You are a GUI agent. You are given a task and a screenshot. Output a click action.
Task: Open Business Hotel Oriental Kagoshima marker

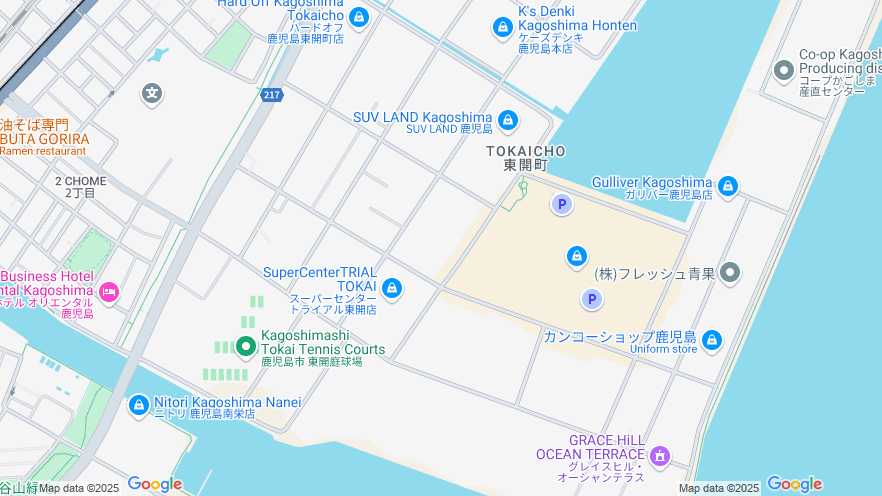pos(109,291)
